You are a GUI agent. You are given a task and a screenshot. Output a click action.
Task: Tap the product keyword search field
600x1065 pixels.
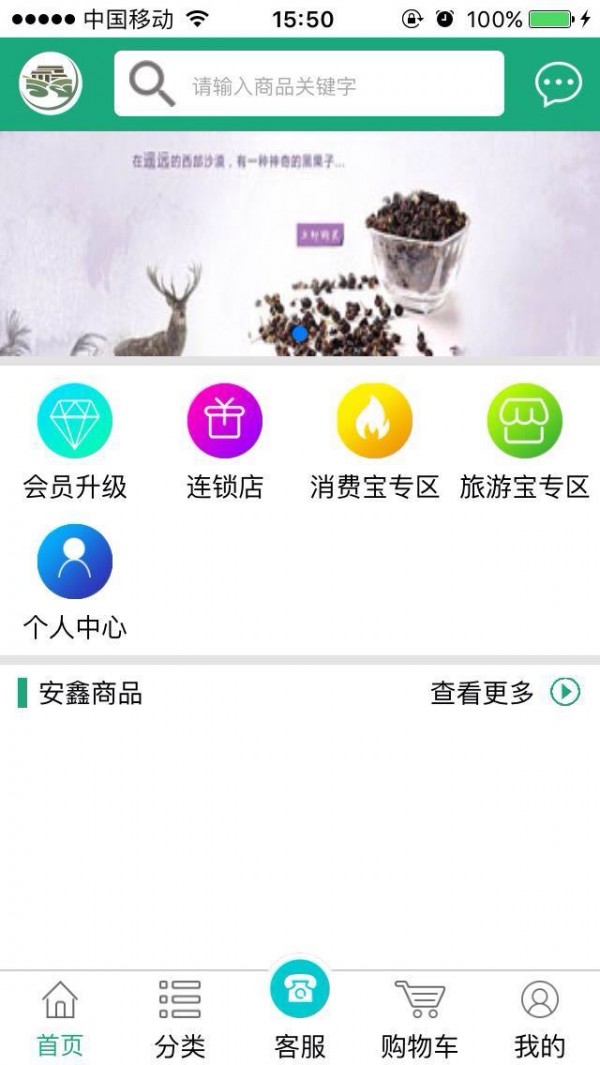click(309, 84)
